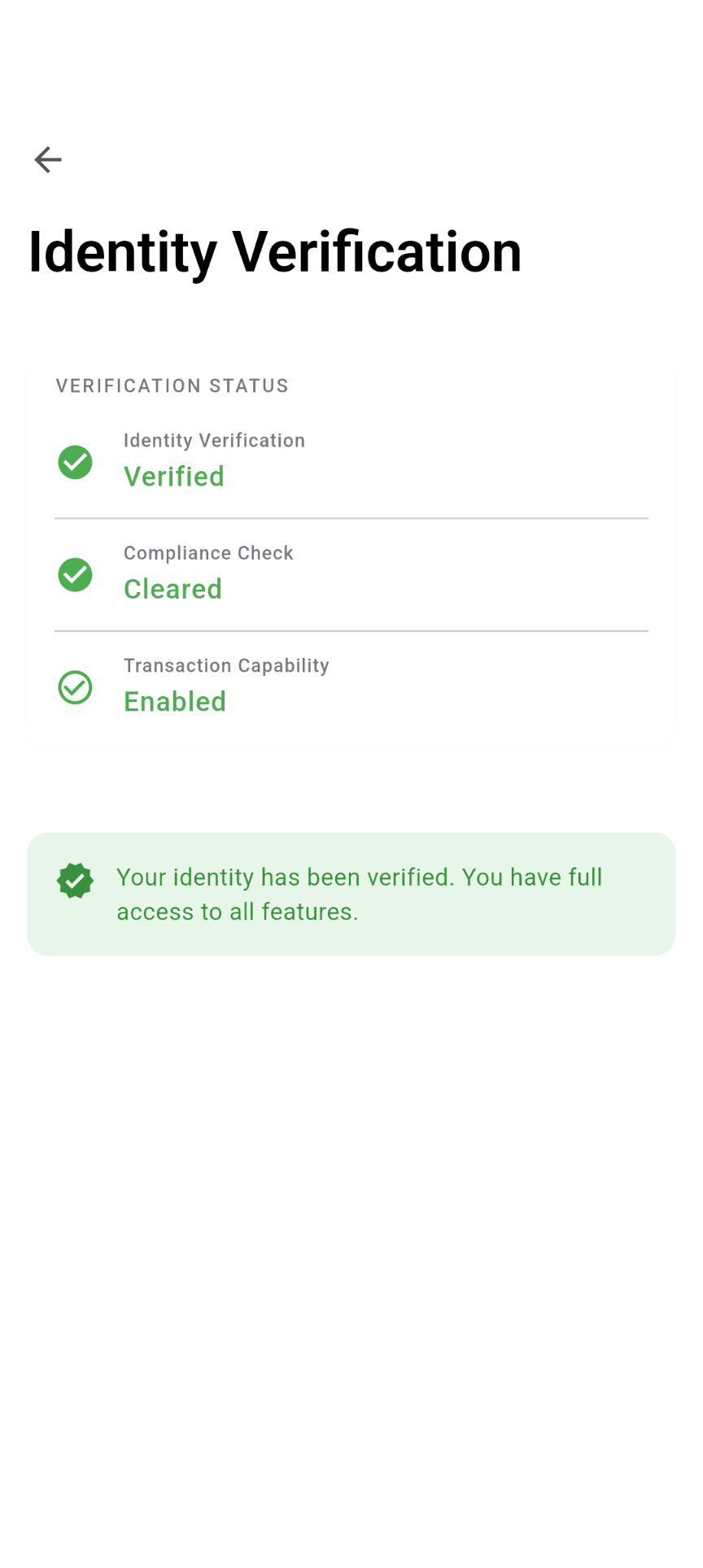Click the check icon beside Cleared status
This screenshot has height=1568, width=703.
click(75, 575)
